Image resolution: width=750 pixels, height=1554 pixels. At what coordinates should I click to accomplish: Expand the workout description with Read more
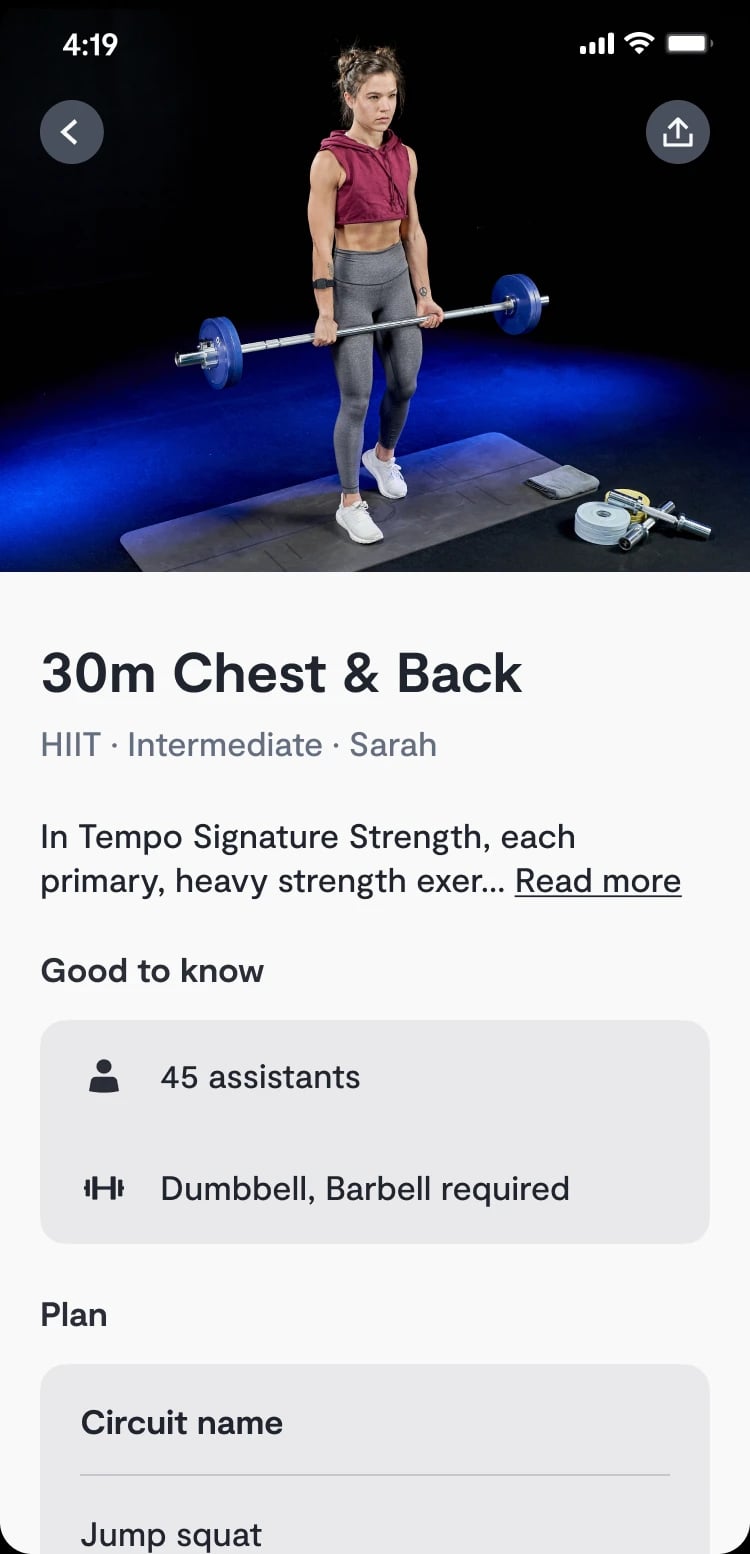tap(597, 881)
